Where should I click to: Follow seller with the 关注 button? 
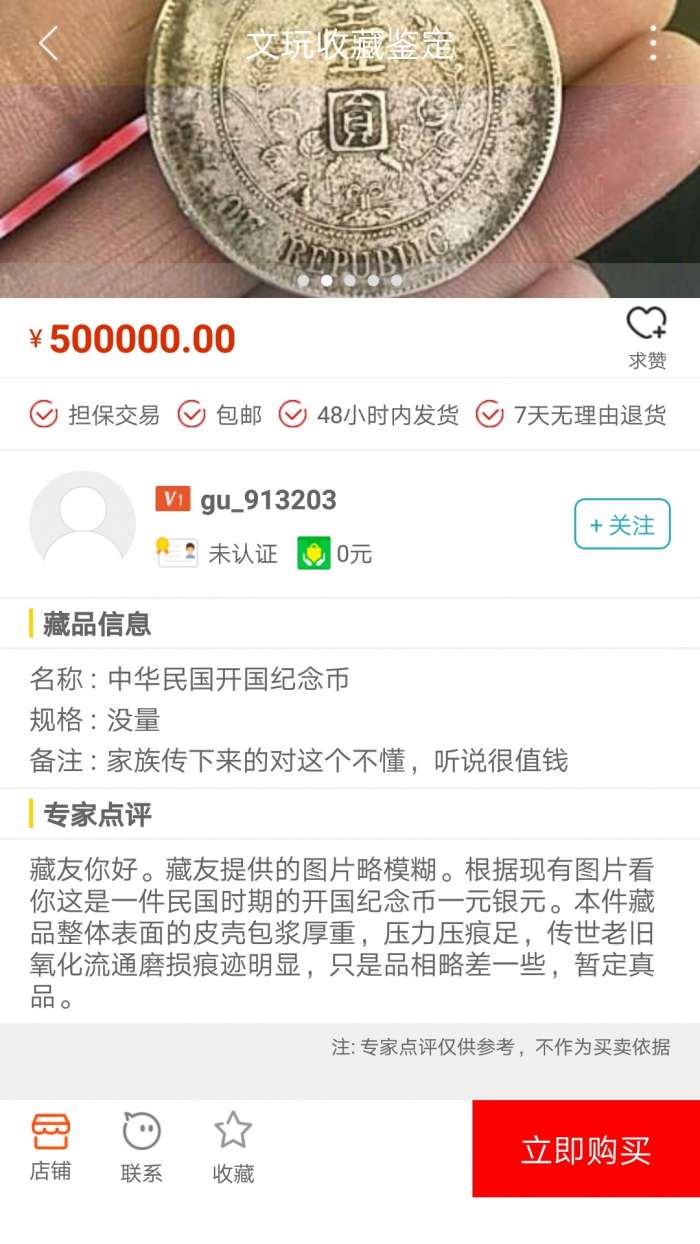click(x=622, y=524)
